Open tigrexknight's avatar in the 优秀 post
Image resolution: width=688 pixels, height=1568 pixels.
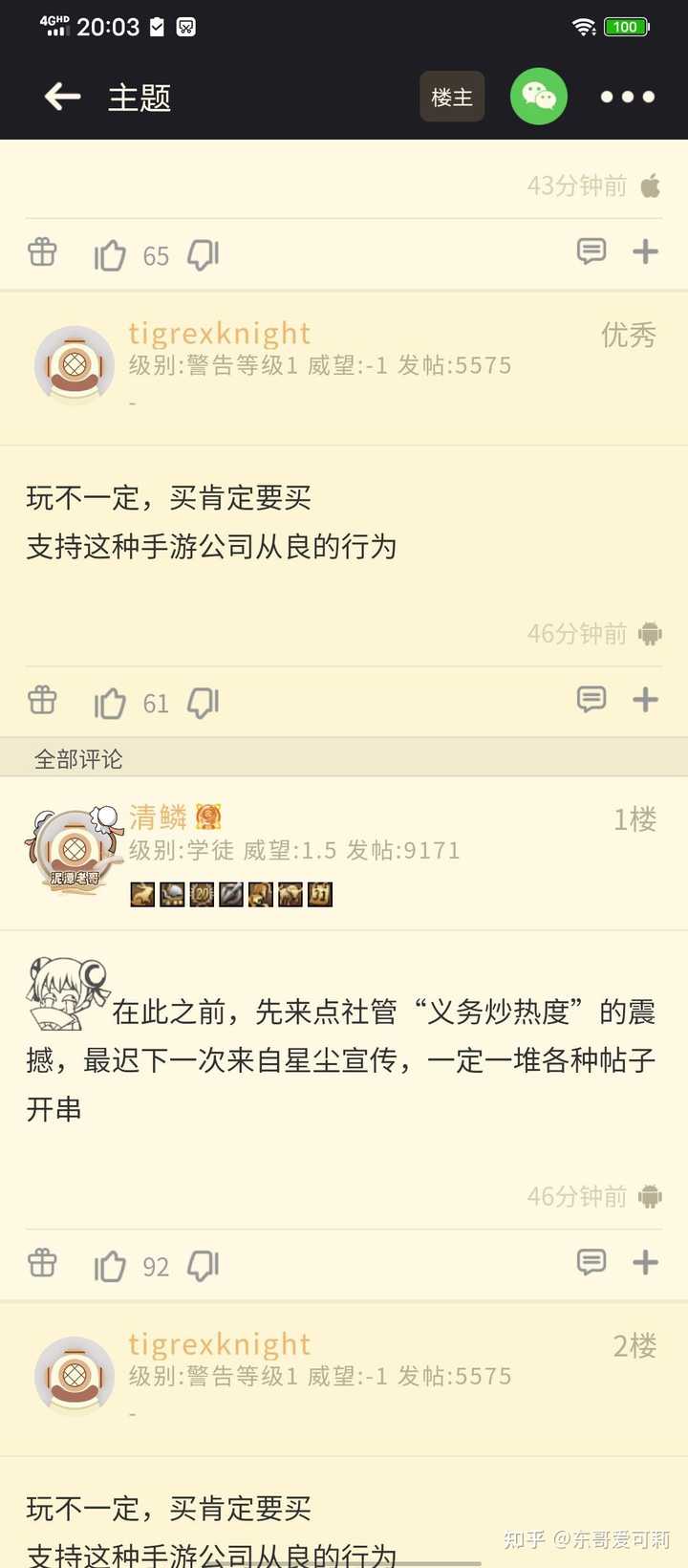tap(75, 363)
